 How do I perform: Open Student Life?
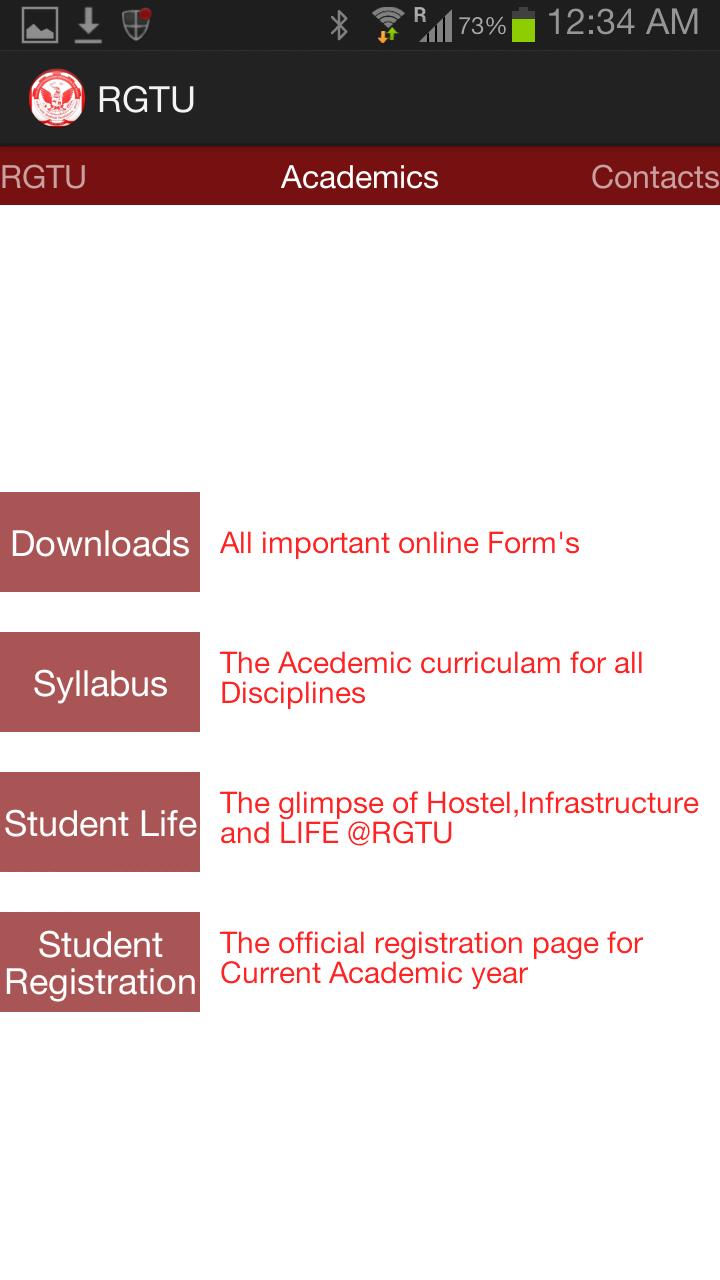[100, 822]
